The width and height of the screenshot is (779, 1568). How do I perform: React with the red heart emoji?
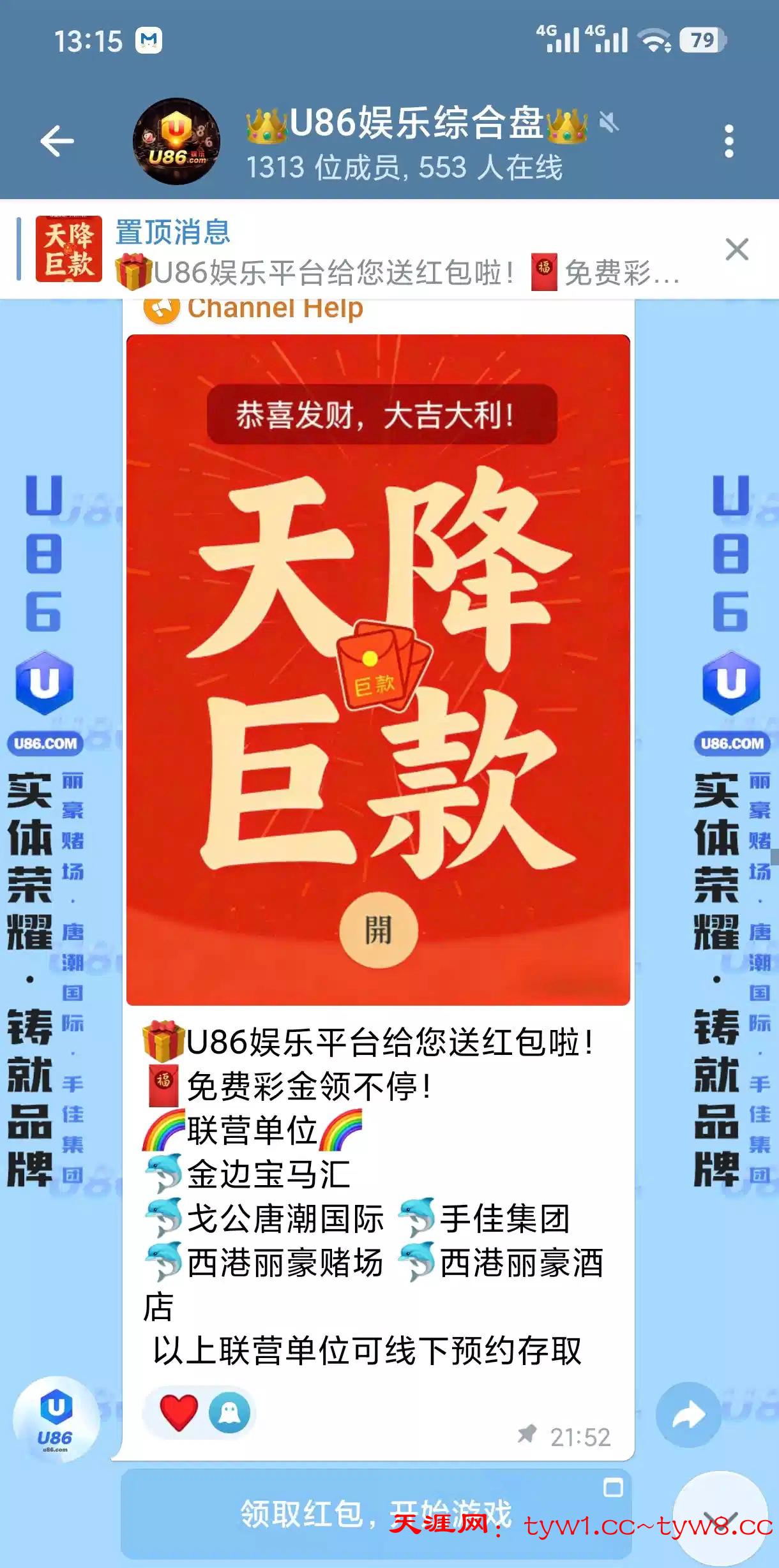click(x=178, y=1412)
